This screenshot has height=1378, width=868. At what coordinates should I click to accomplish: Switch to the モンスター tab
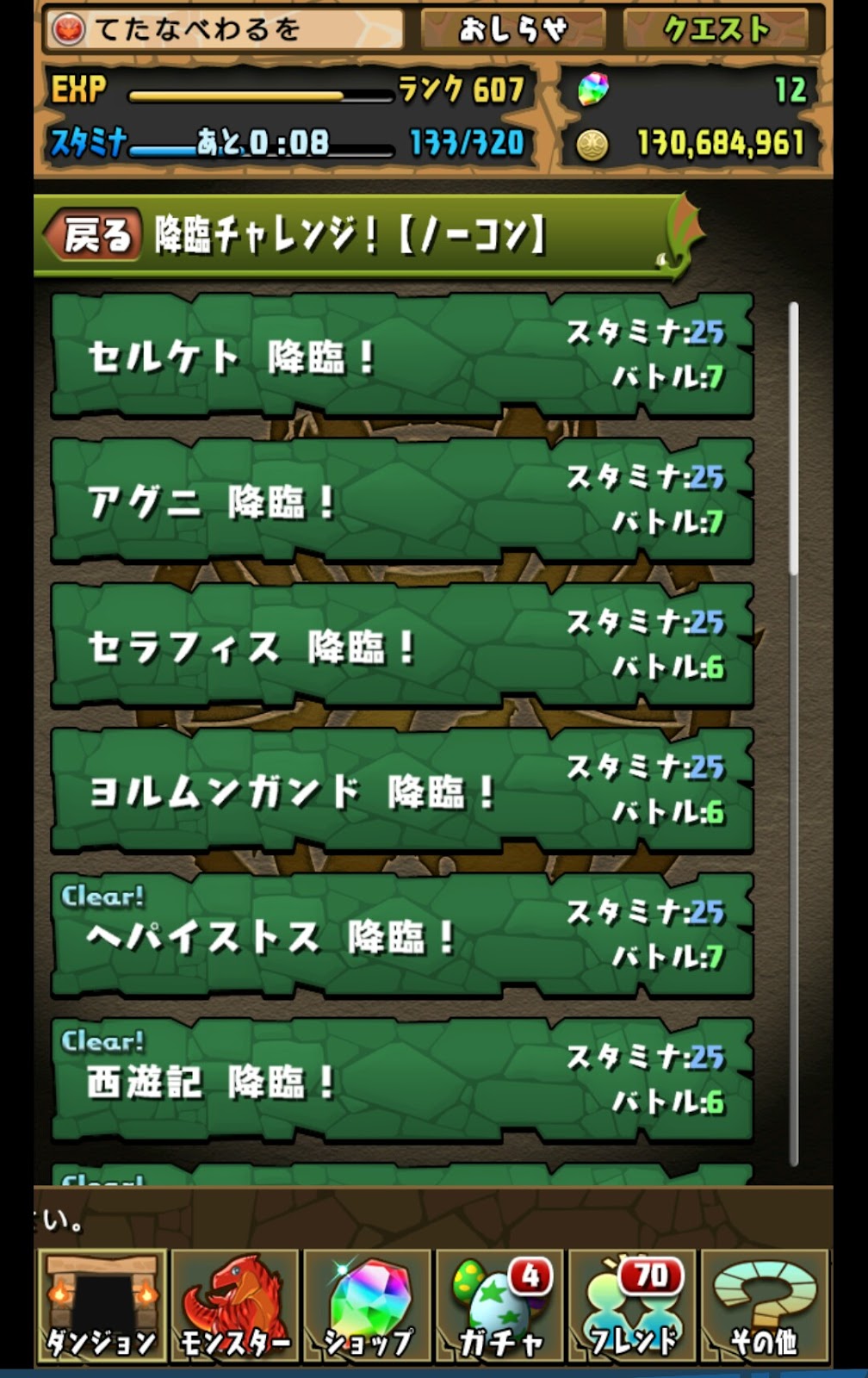tap(234, 1307)
